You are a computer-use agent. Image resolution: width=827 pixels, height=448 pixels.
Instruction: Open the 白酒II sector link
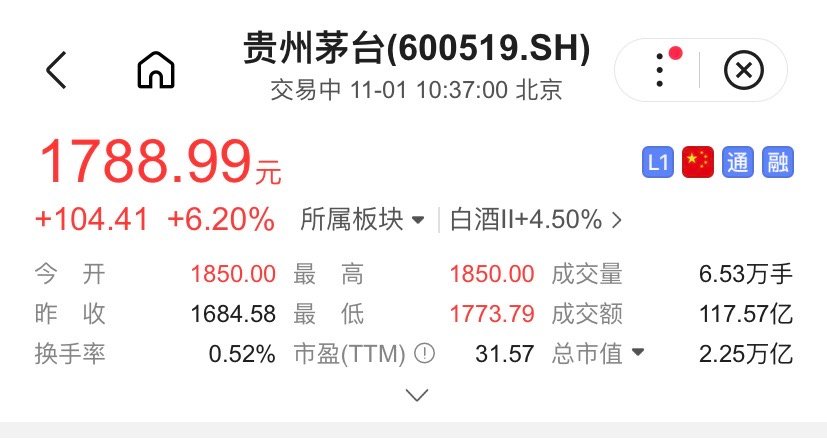[536, 220]
